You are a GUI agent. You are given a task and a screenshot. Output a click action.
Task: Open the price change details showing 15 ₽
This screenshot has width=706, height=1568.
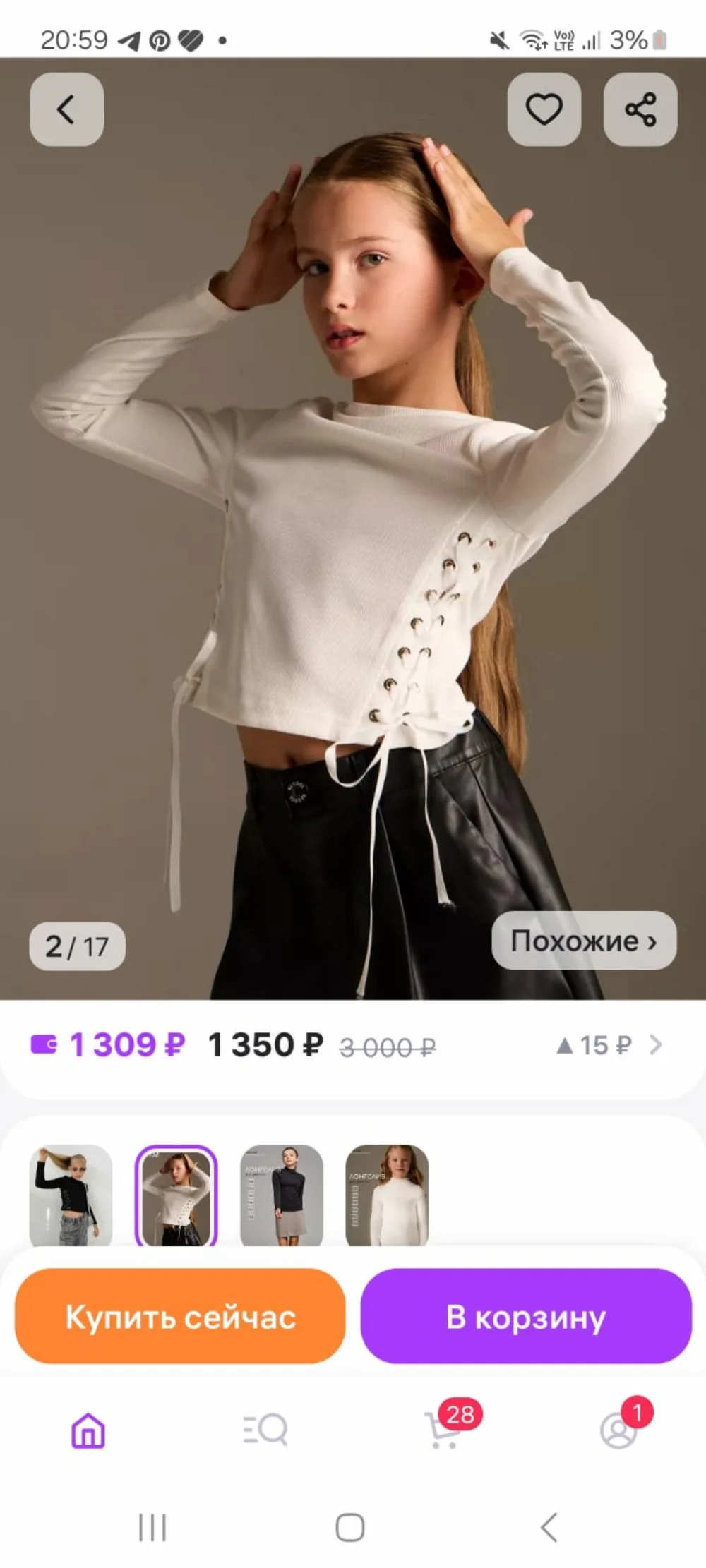pyautogui.click(x=609, y=1045)
